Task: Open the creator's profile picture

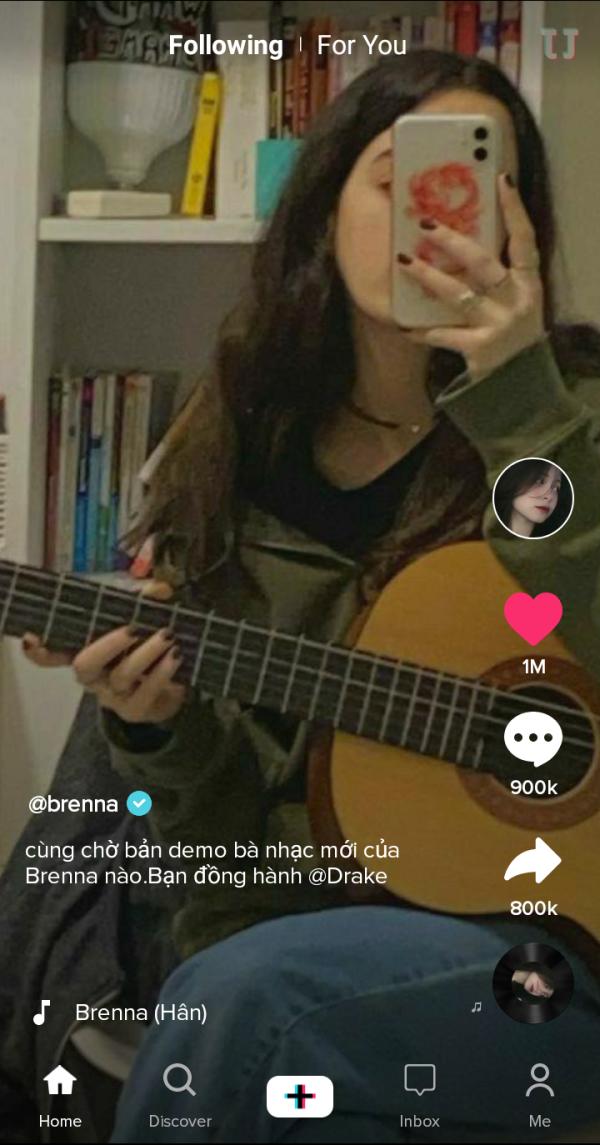Action: pos(533,498)
